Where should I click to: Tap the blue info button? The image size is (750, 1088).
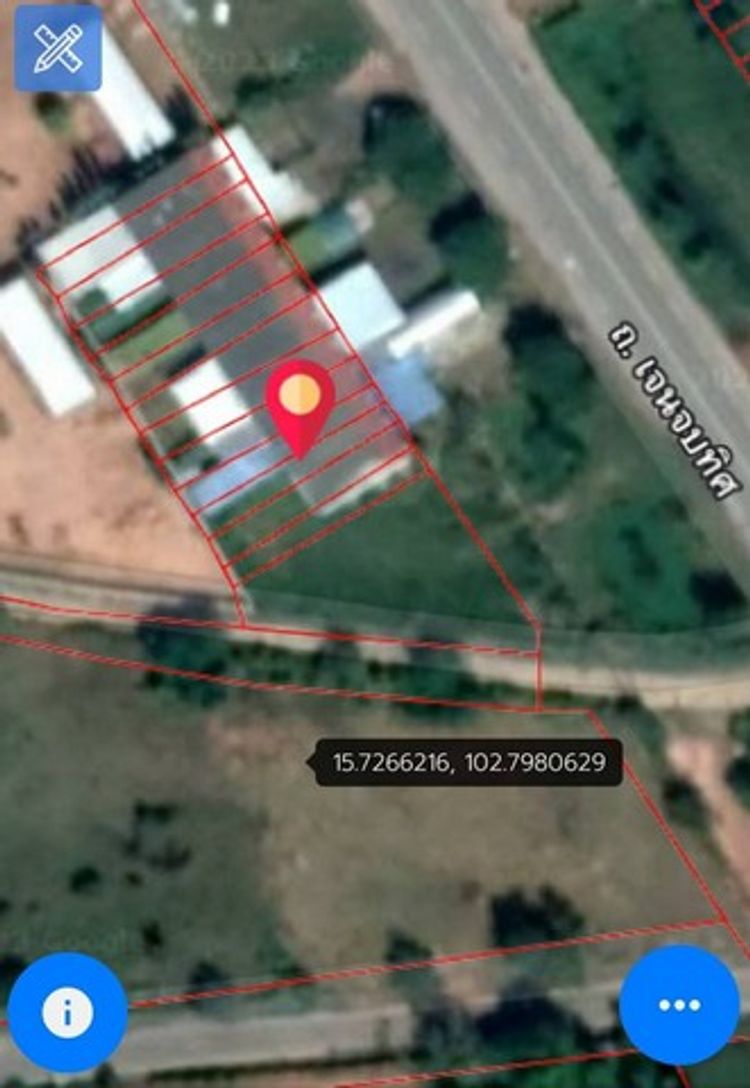tap(68, 1012)
